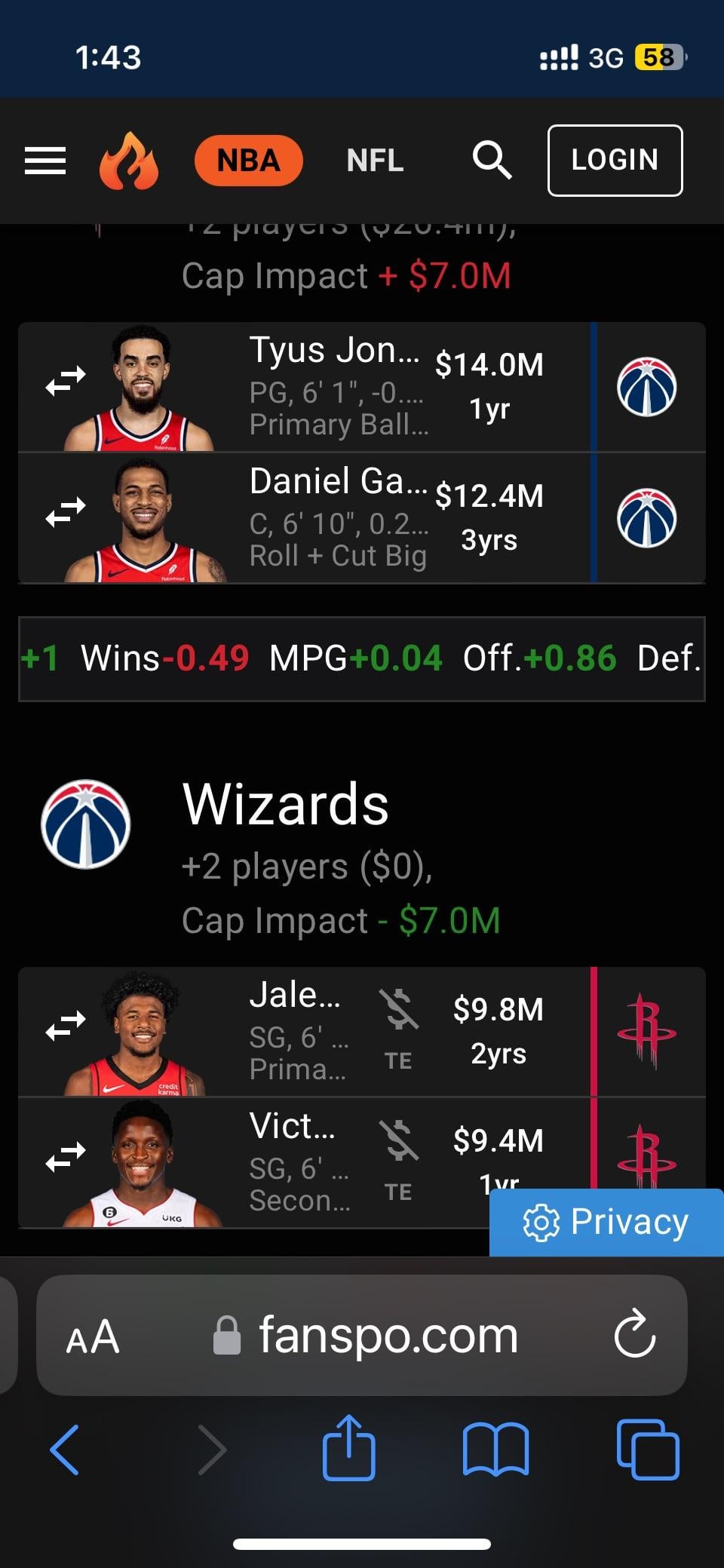The height and width of the screenshot is (1568, 724).
Task: Share this page from Safari toolbar
Action: click(x=348, y=1447)
